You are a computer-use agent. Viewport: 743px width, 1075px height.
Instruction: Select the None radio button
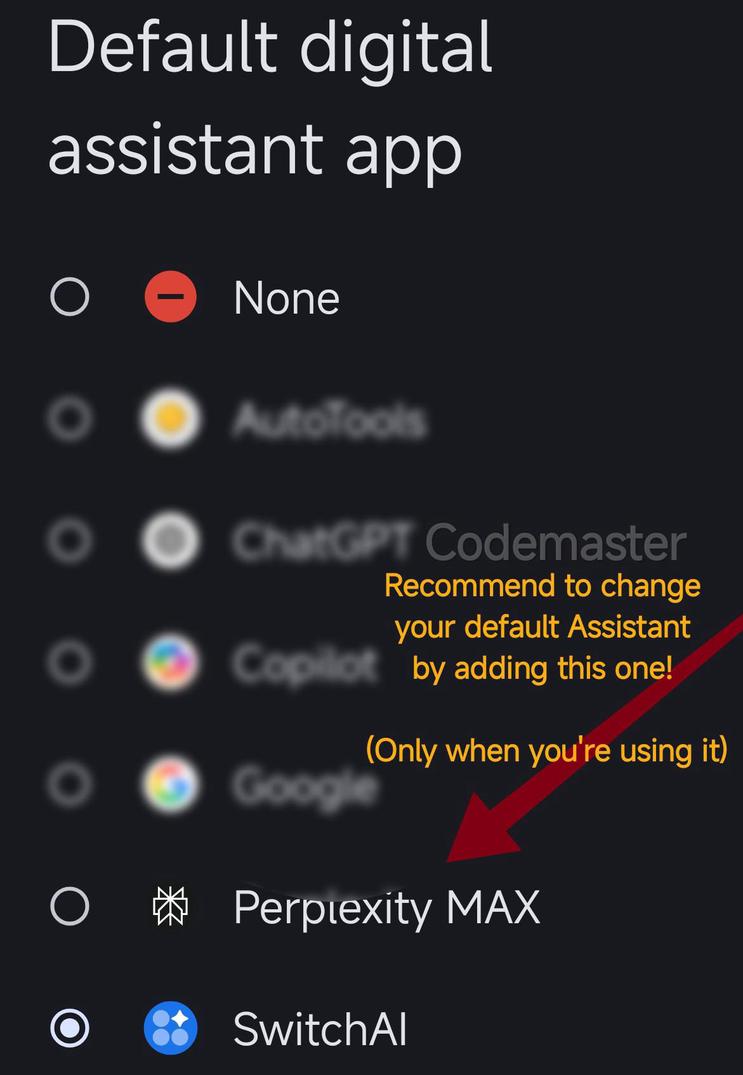click(x=69, y=297)
